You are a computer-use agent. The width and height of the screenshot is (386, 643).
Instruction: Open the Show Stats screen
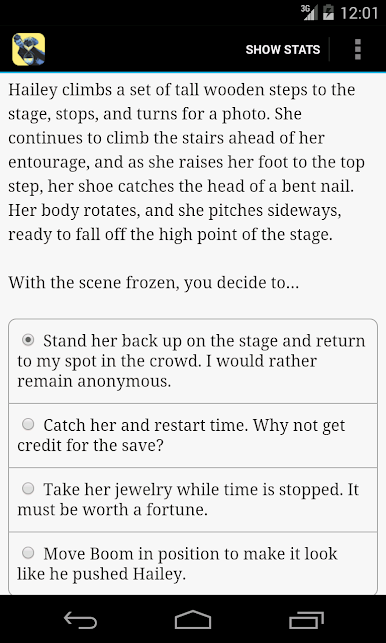(x=283, y=50)
